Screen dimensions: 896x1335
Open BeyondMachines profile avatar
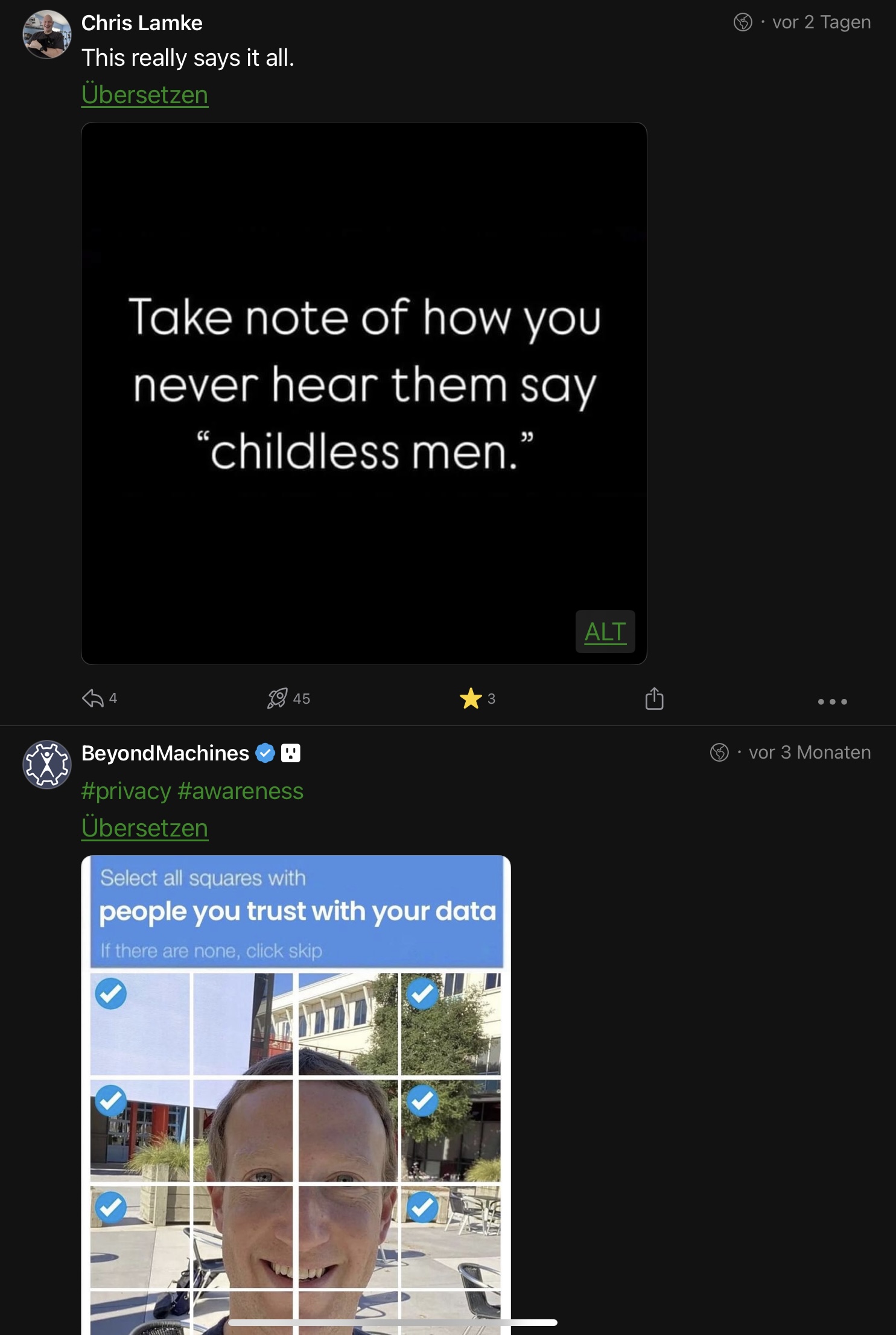pos(46,765)
